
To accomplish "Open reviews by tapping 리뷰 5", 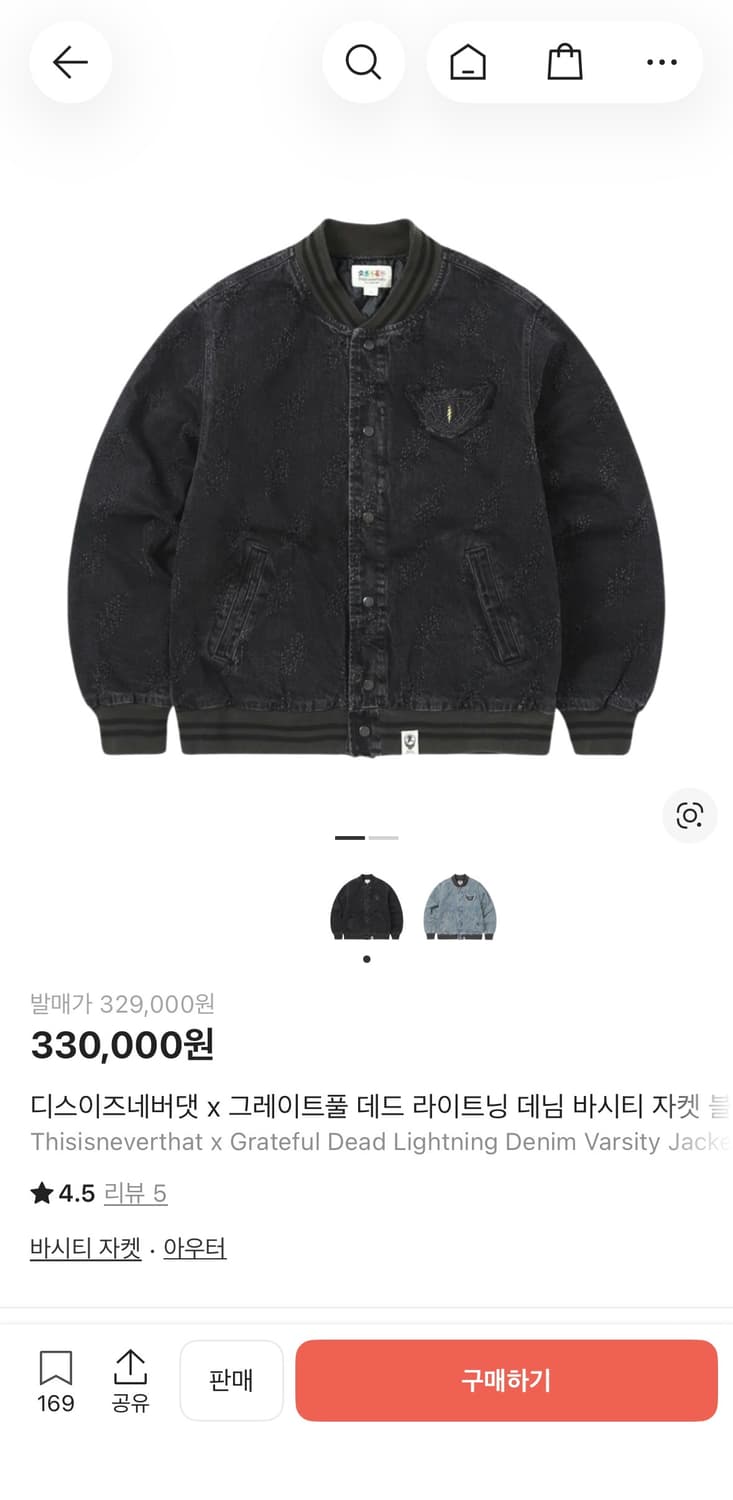I will (136, 1193).
